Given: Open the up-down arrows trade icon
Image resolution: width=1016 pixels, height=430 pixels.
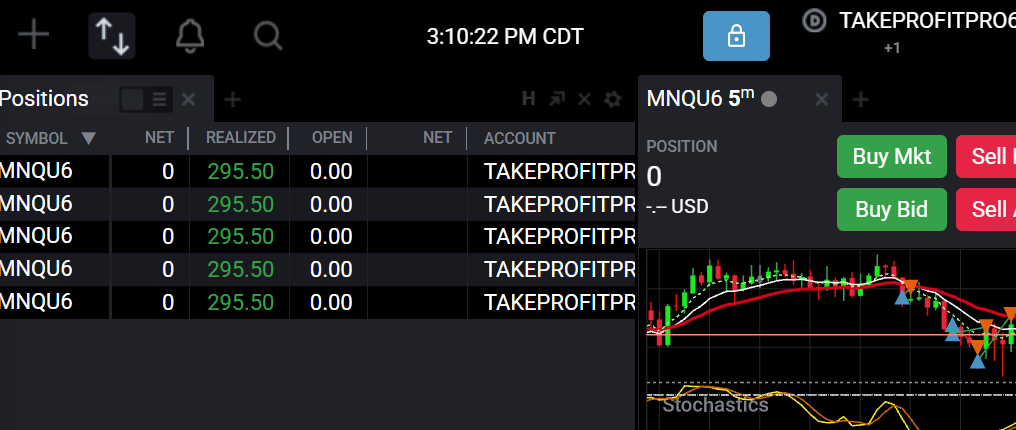Looking at the screenshot, I should (x=112, y=36).
